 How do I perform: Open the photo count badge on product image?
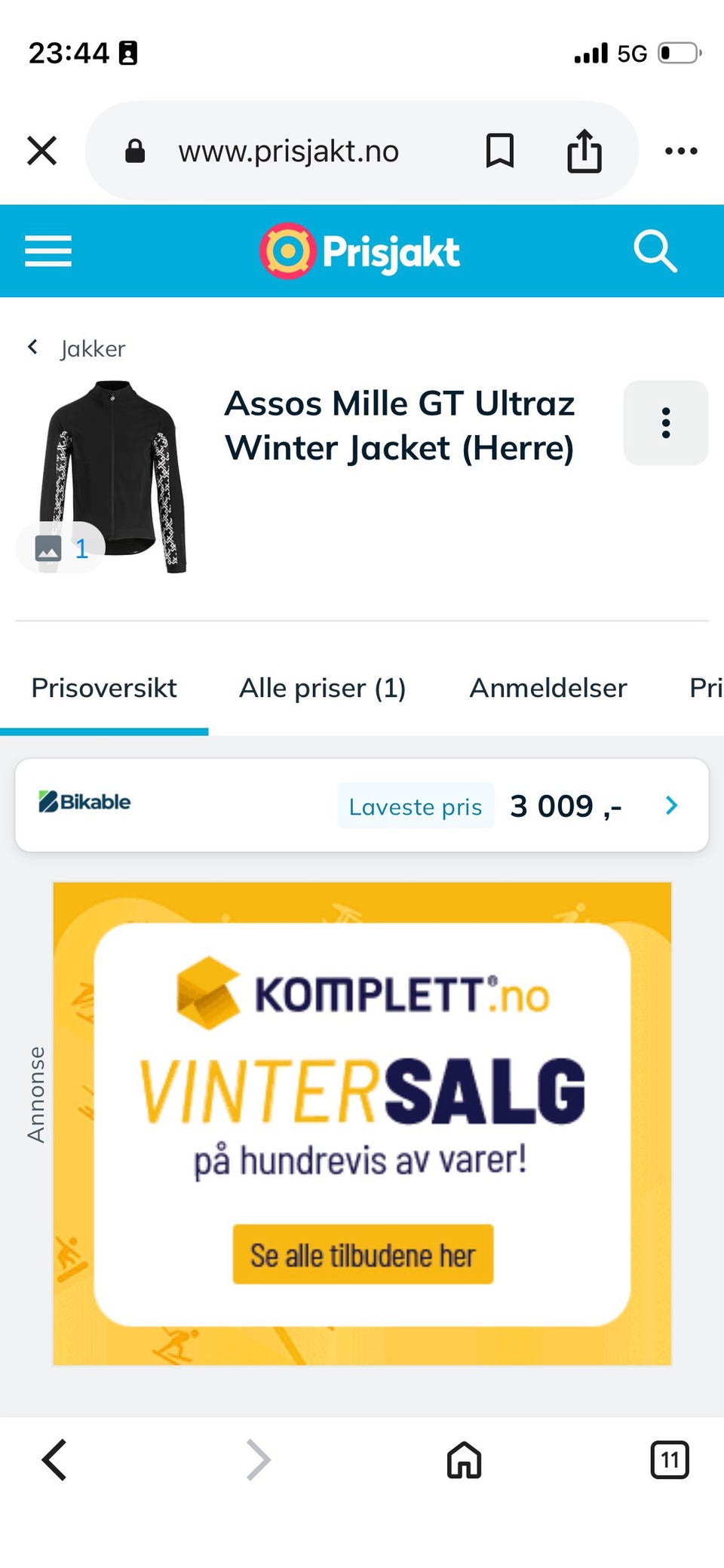tap(59, 548)
